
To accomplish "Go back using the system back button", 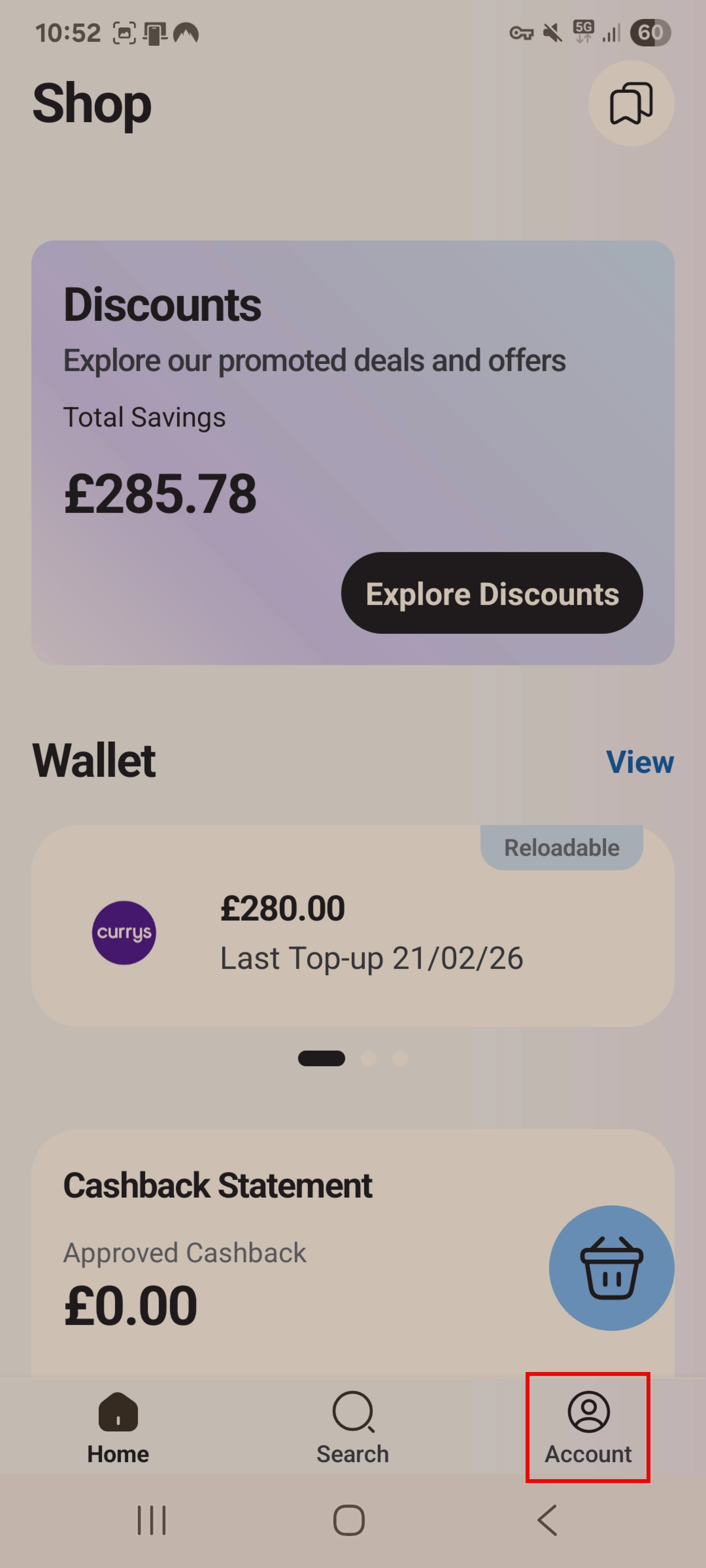I will (547, 1520).
